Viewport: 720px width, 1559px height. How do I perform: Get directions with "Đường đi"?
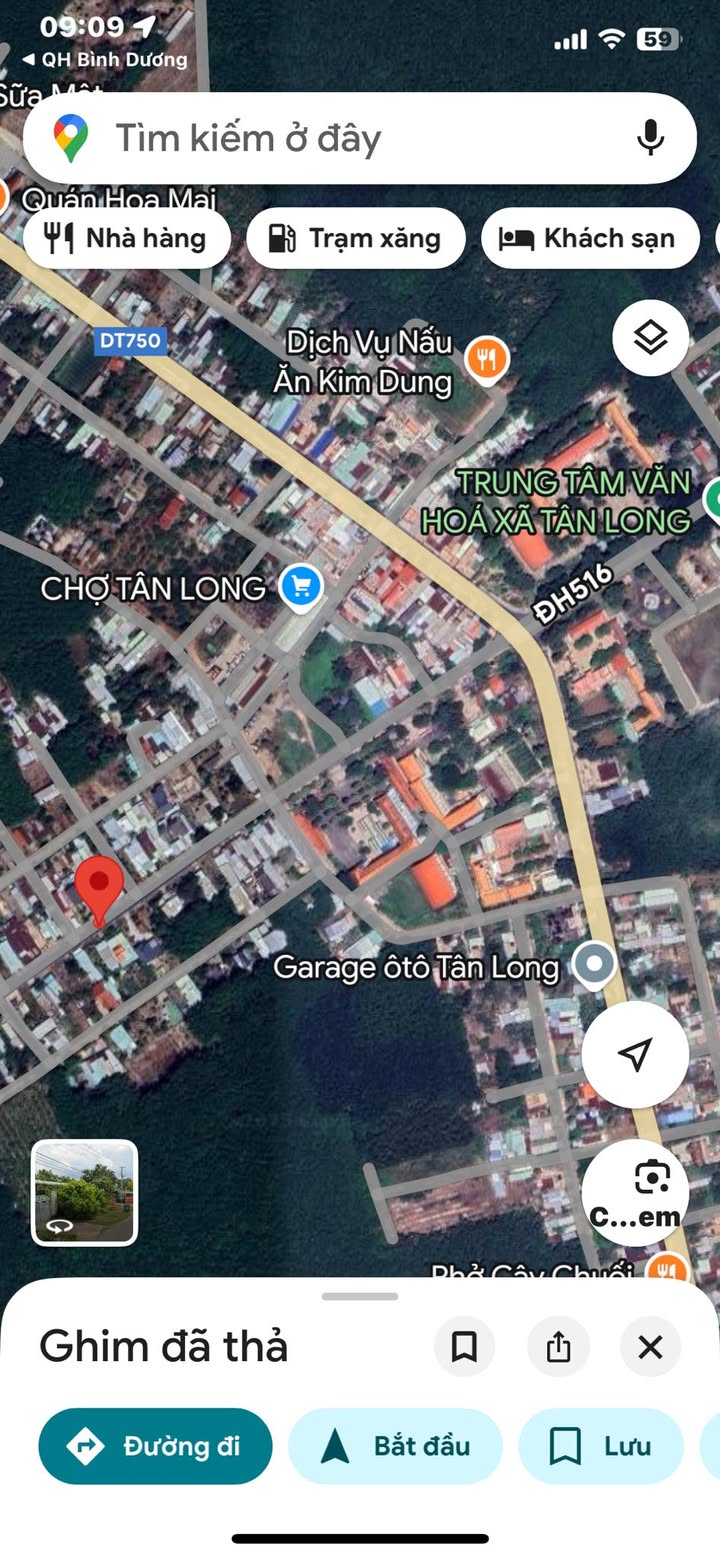[156, 1446]
